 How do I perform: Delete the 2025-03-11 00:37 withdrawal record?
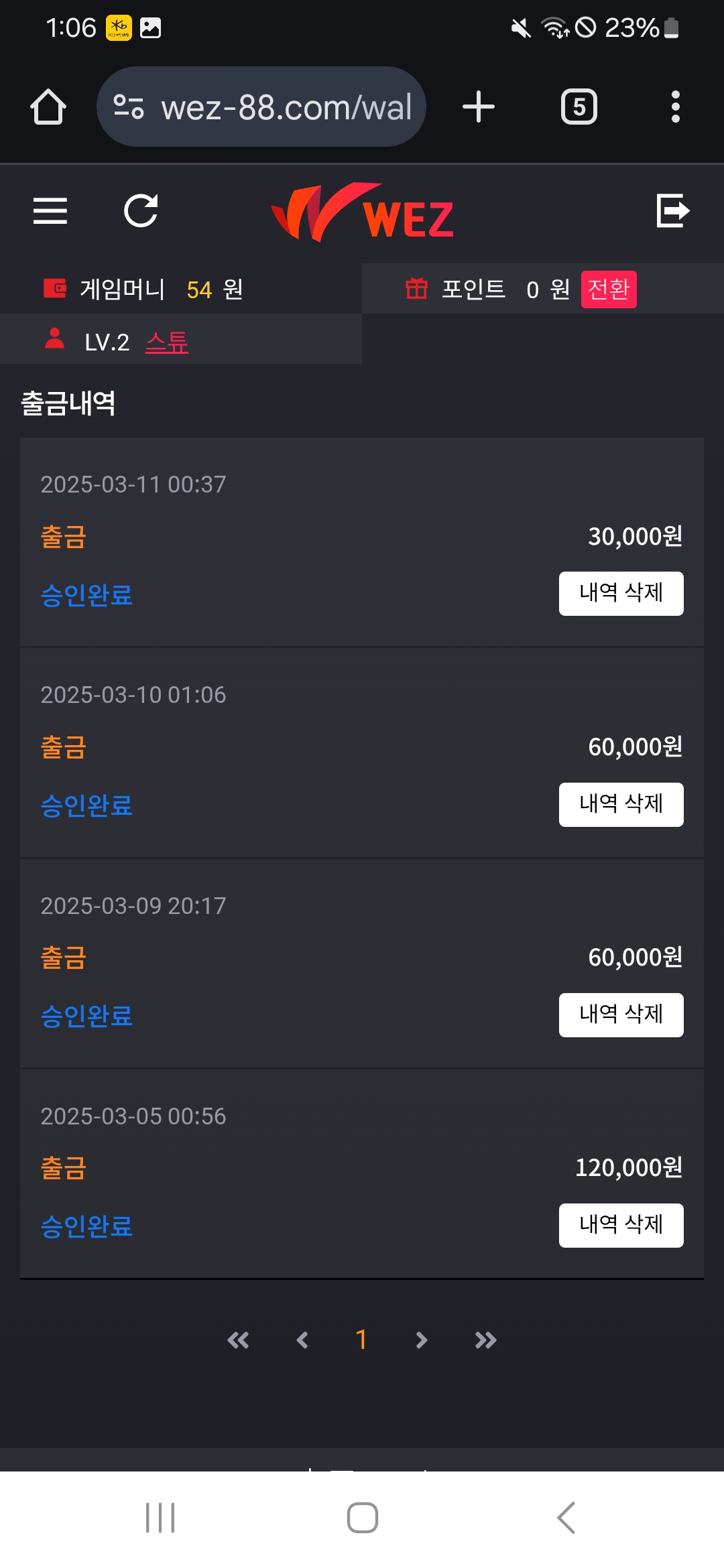(621, 593)
